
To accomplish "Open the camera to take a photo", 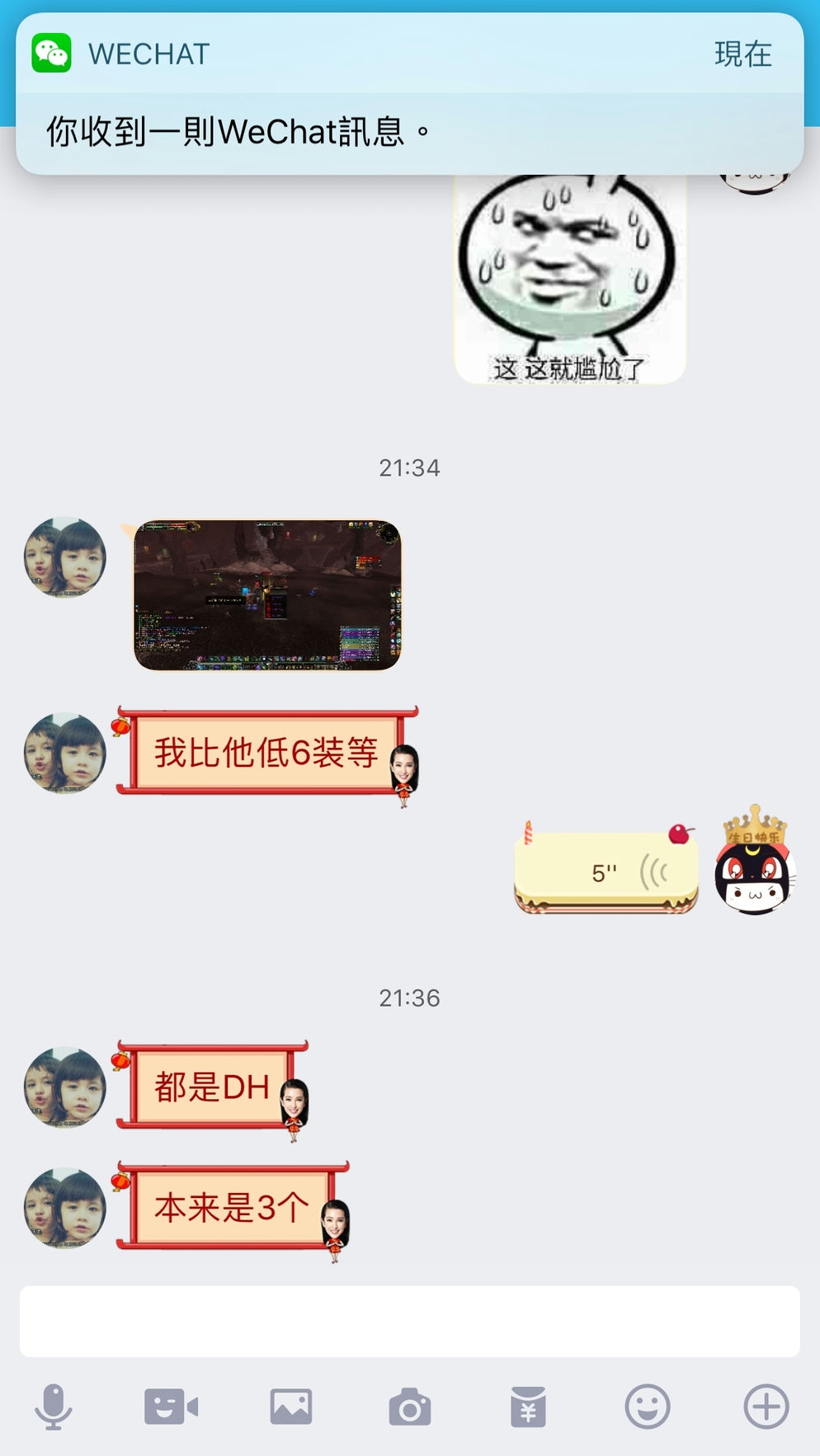I will click(x=410, y=1407).
